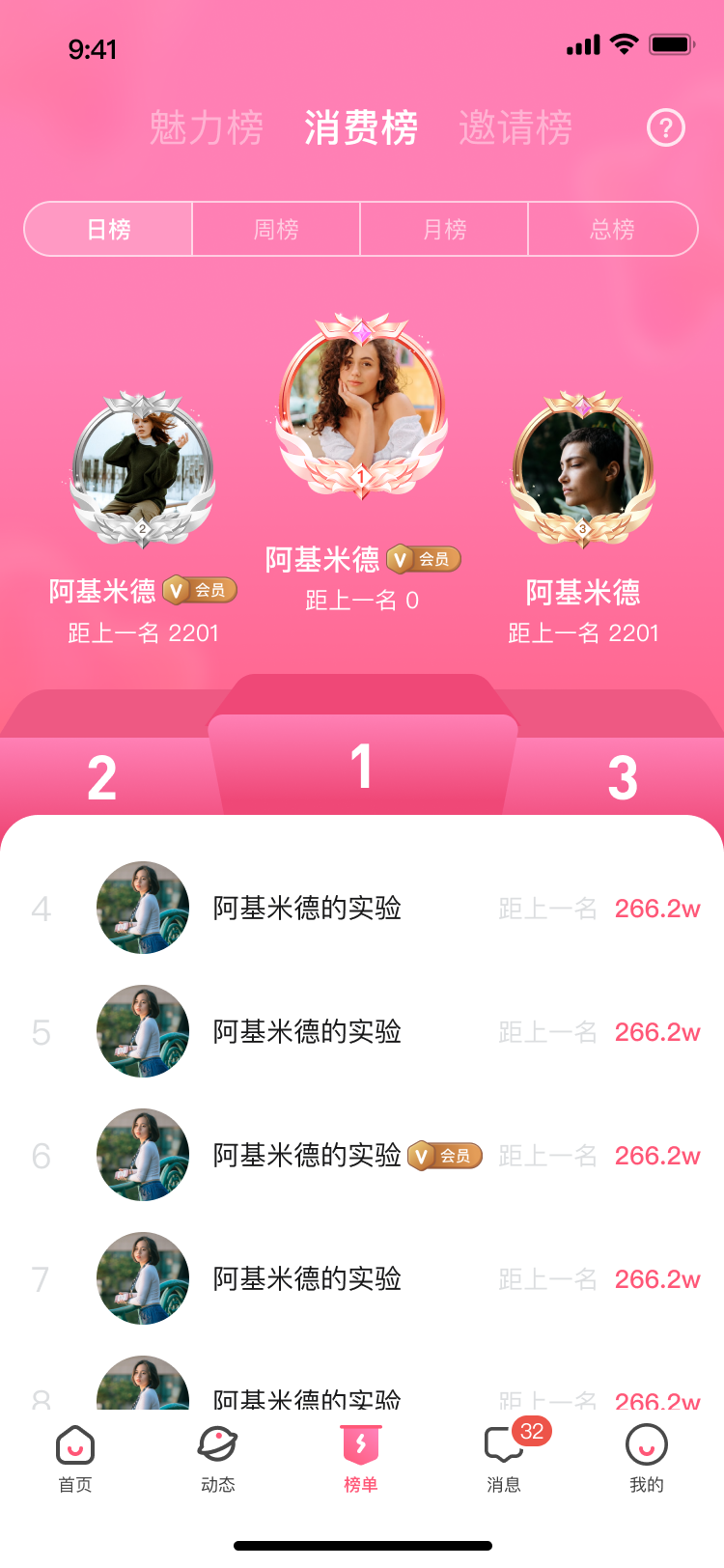This screenshot has height=1568, width=724.
Task: Select the 月榜 segment
Action: [x=444, y=229]
